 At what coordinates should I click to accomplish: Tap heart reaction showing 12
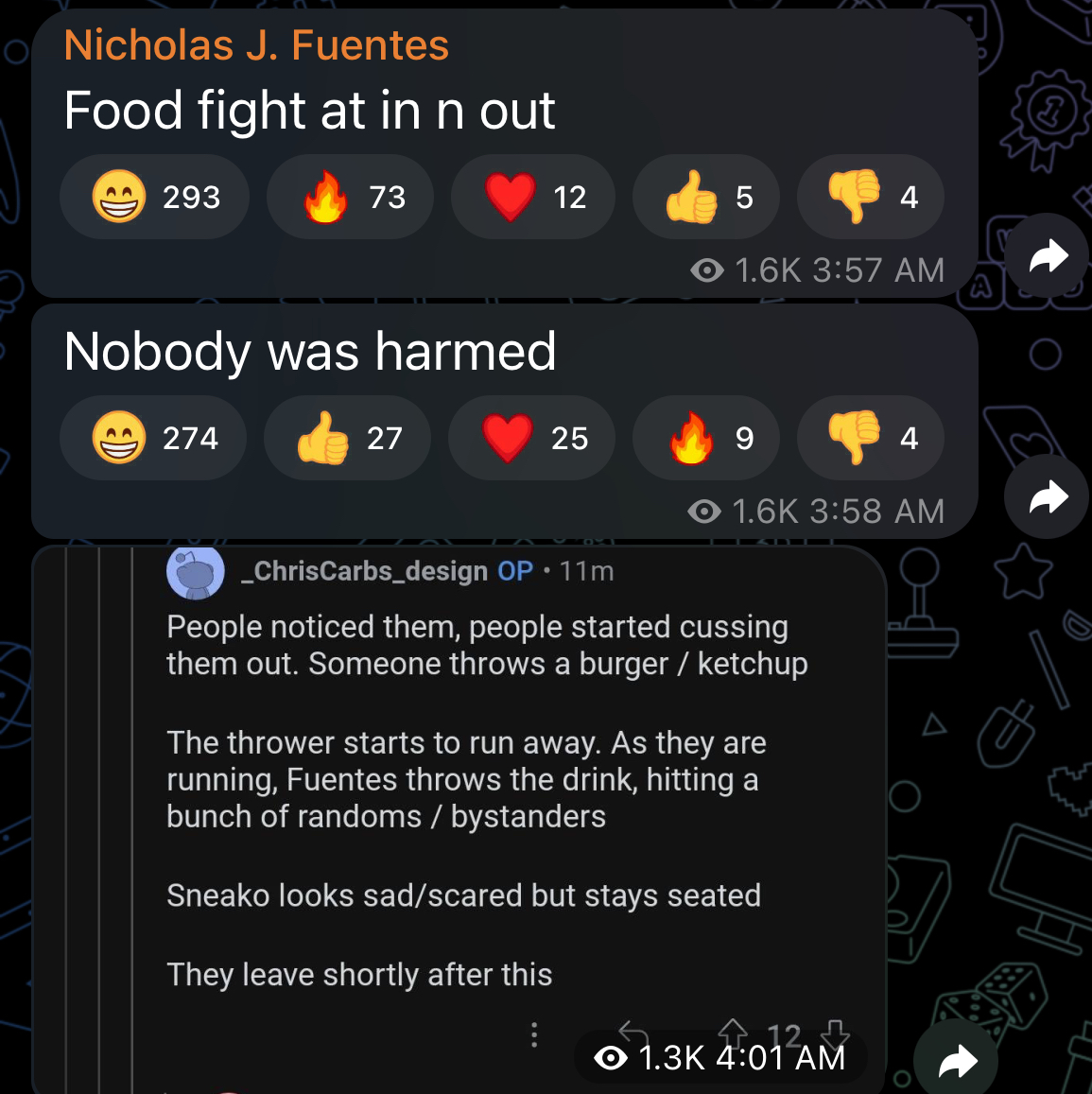(x=533, y=197)
